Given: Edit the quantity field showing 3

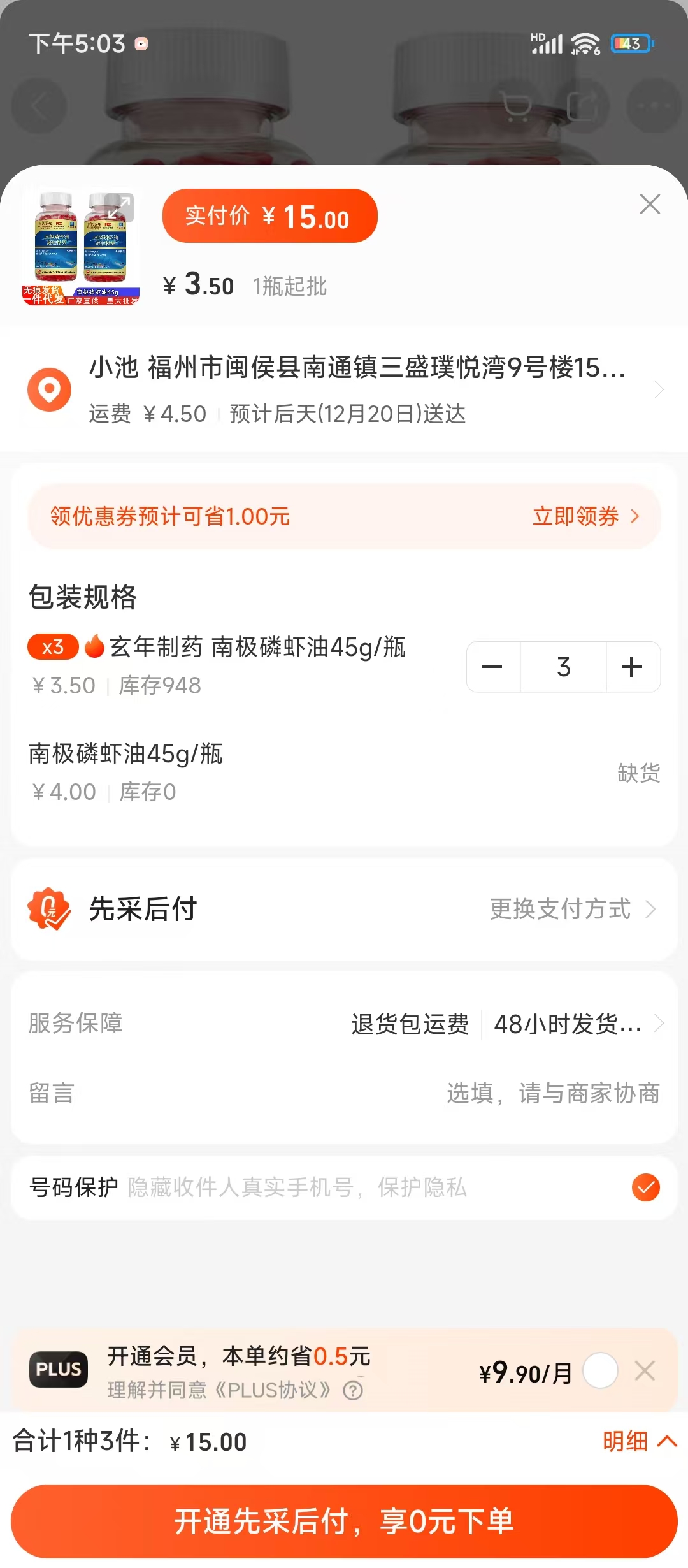Looking at the screenshot, I should point(563,667).
